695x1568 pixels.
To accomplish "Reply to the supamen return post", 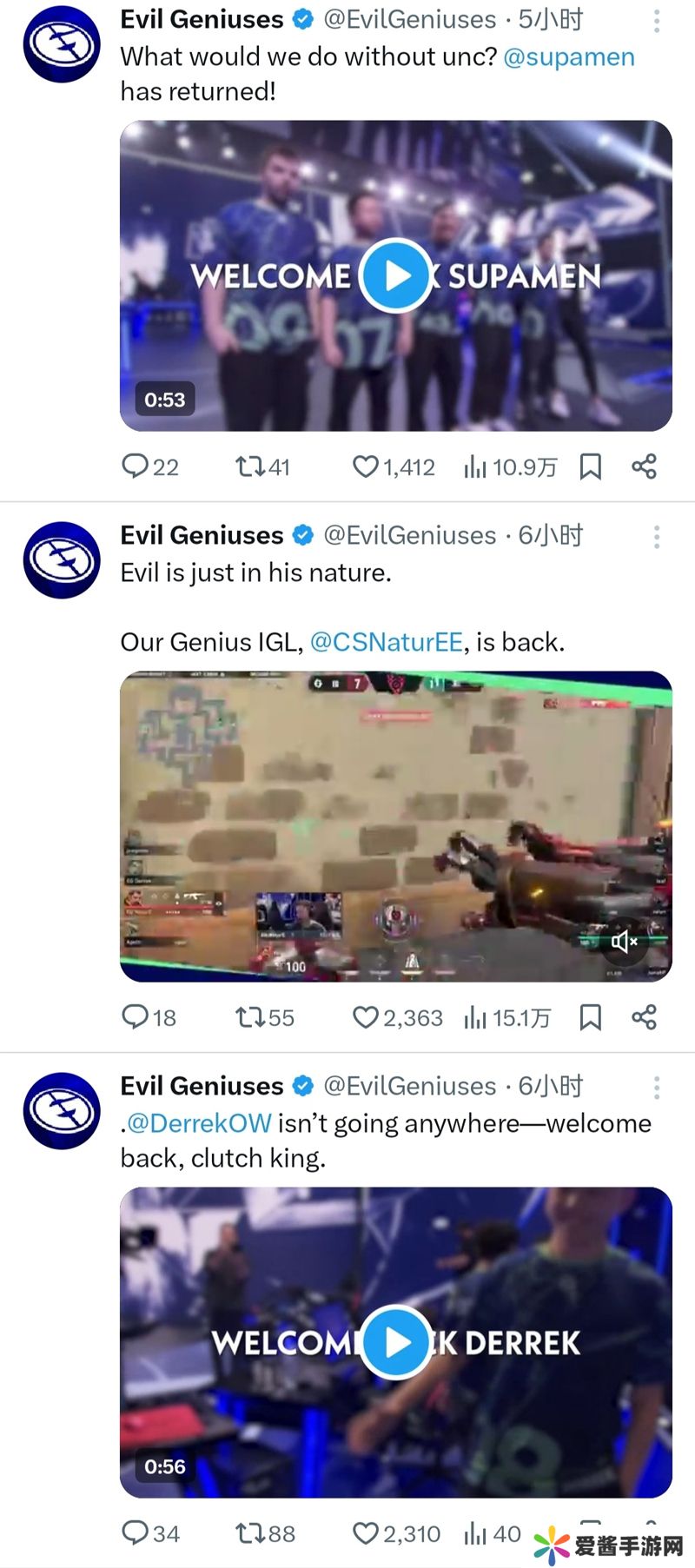I will tap(136, 466).
